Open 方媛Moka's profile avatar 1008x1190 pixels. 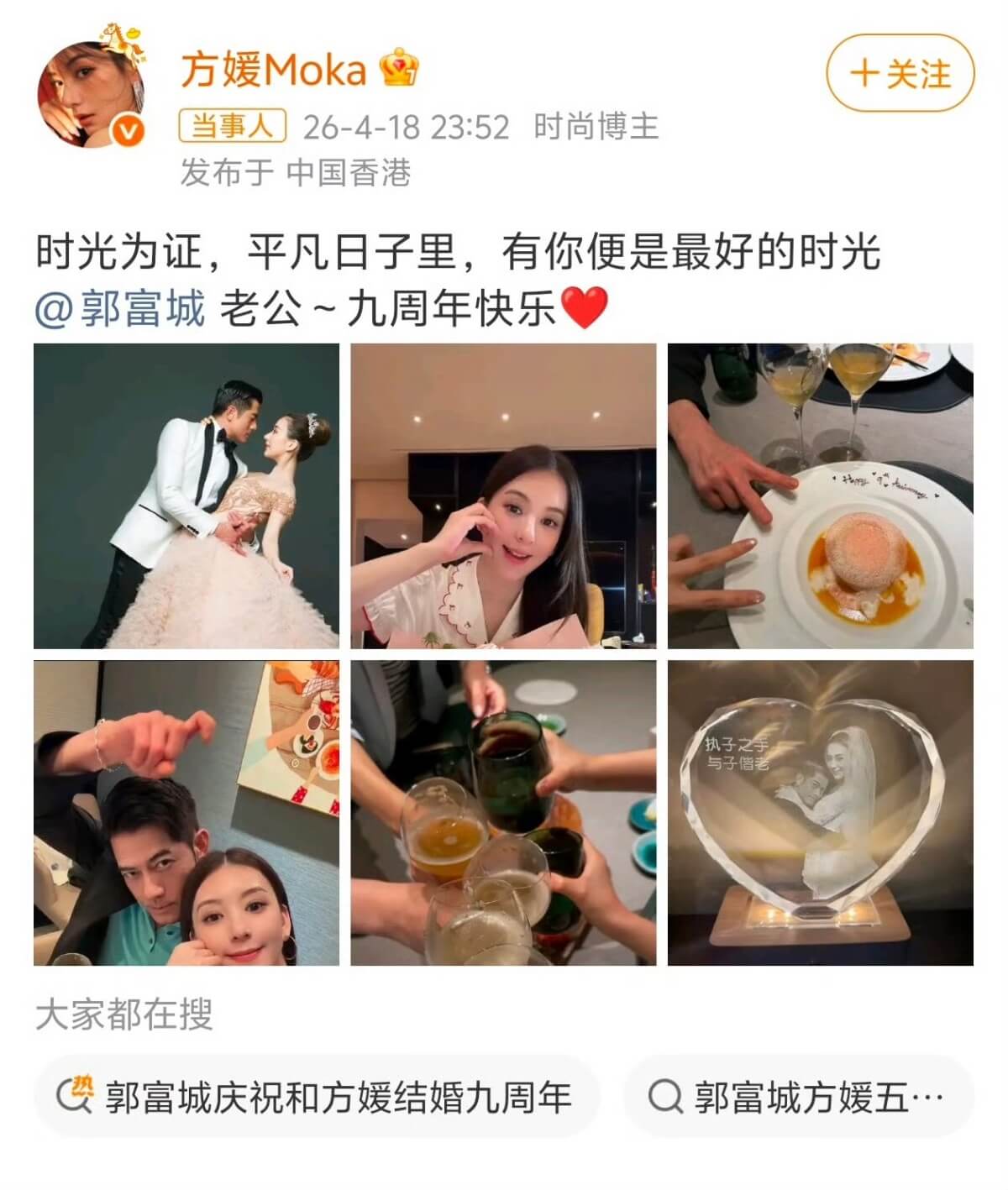92,94
